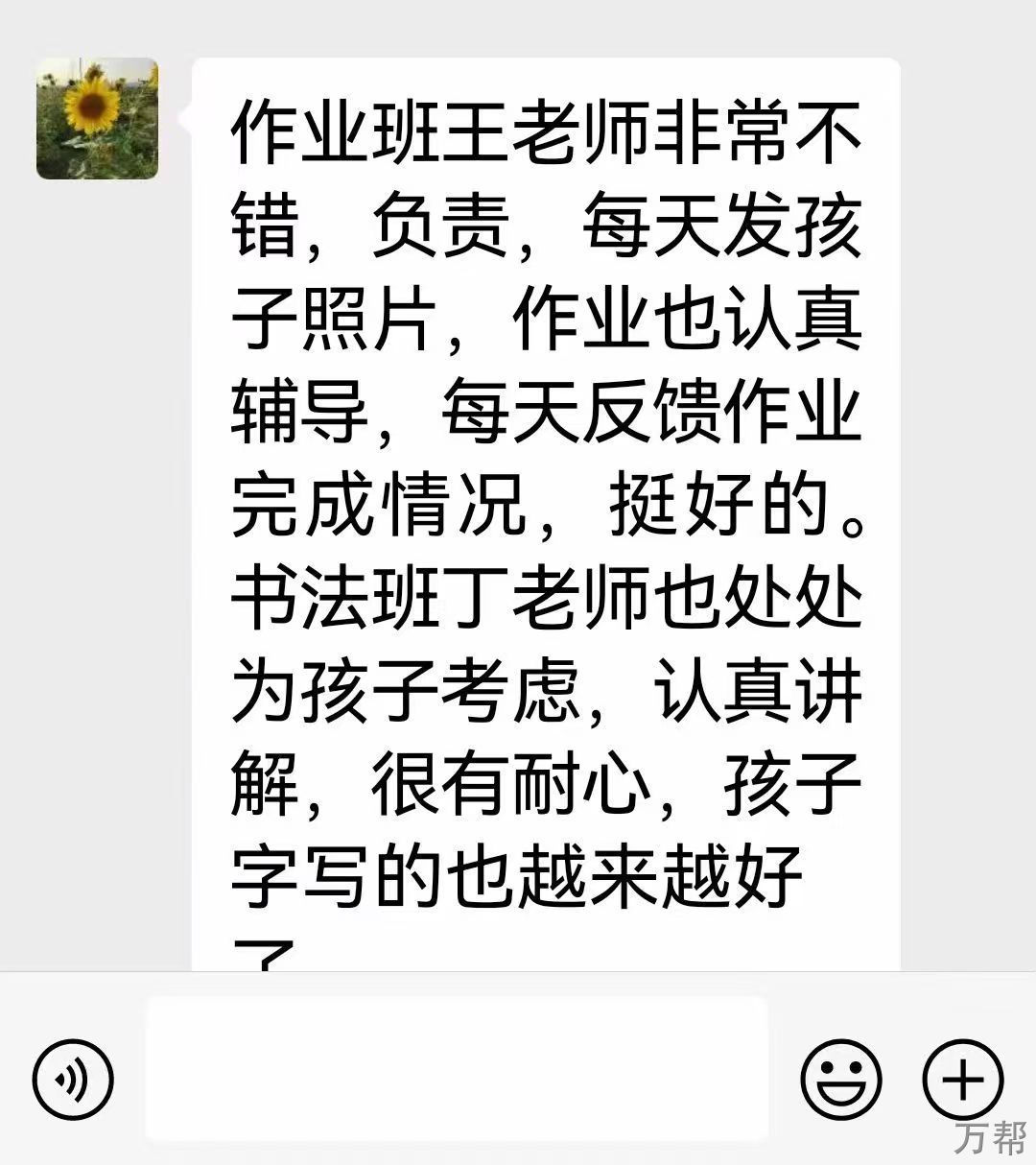Open the plus attachment menu
The width and height of the screenshot is (1036, 1165).
point(962,1080)
